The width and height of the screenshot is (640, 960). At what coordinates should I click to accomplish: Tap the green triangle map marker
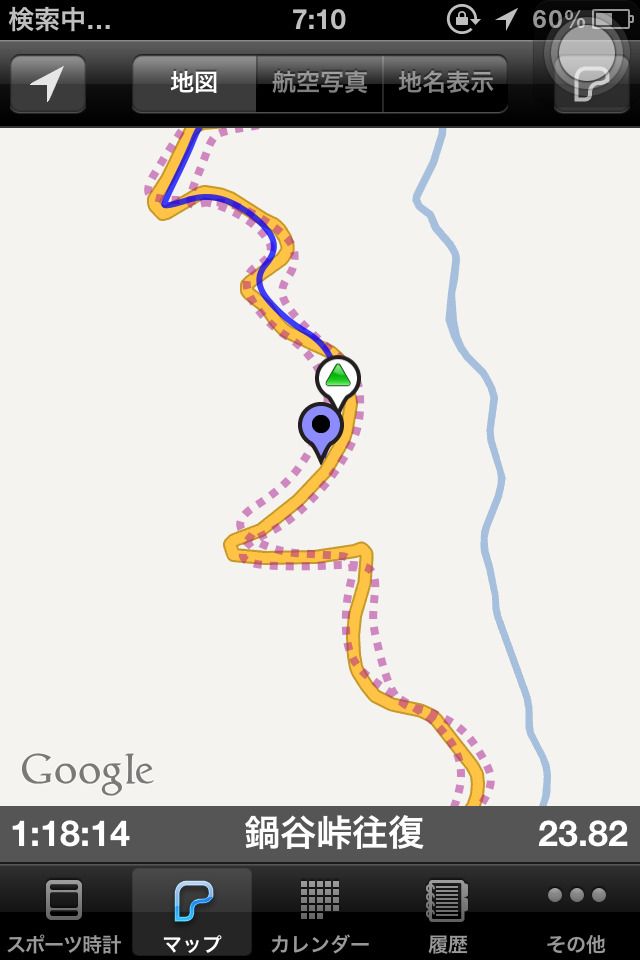point(338,377)
